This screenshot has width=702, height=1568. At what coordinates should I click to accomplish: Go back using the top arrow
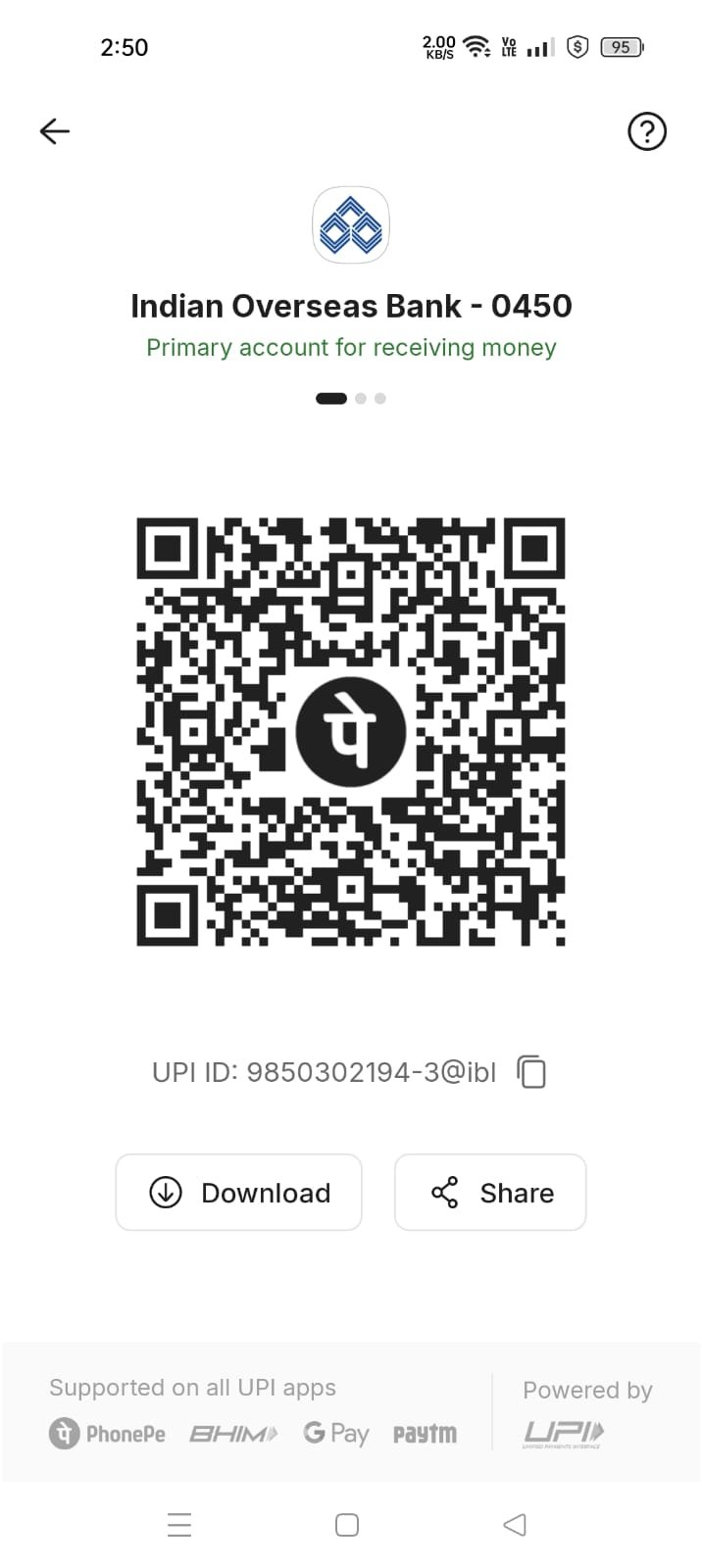[x=54, y=130]
